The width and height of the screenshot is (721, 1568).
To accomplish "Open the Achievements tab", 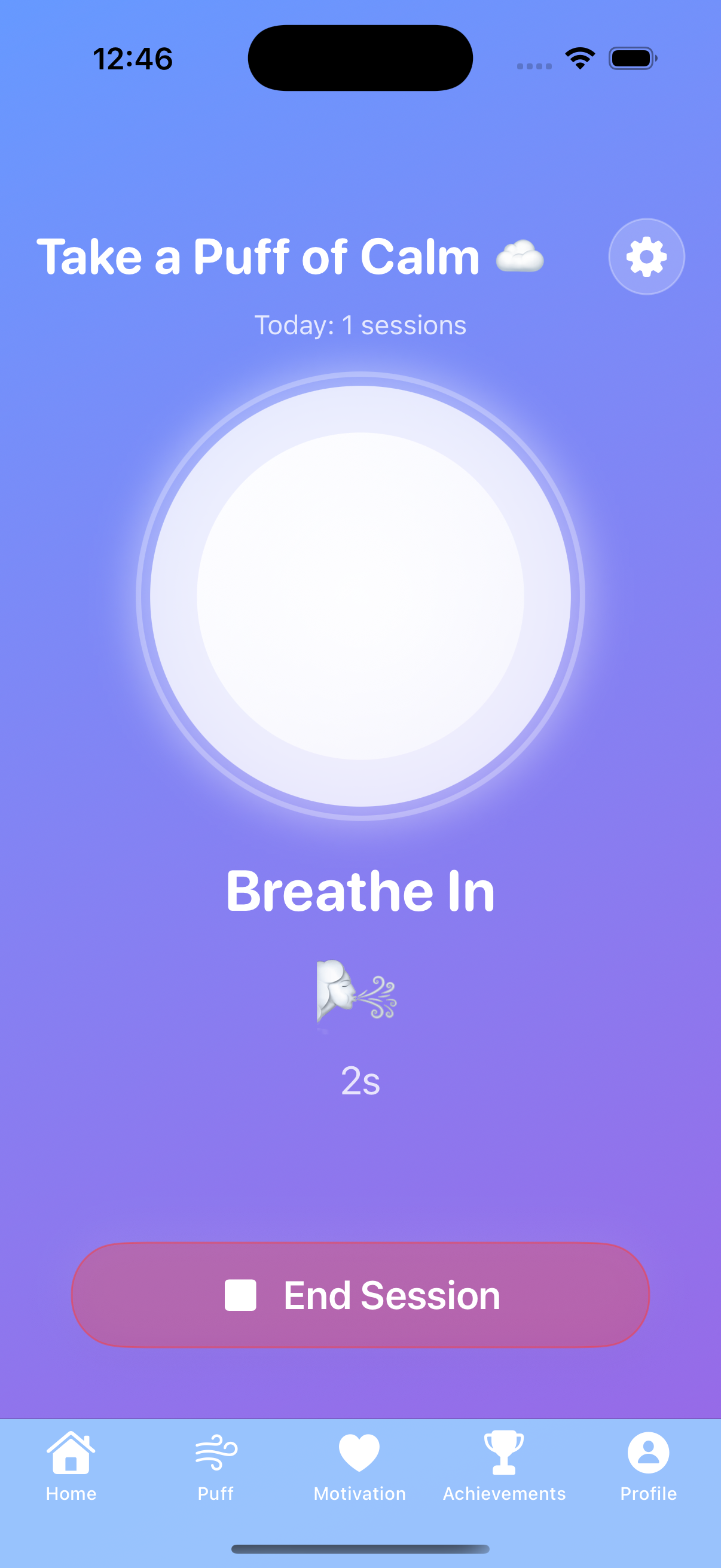I will tap(504, 1466).
